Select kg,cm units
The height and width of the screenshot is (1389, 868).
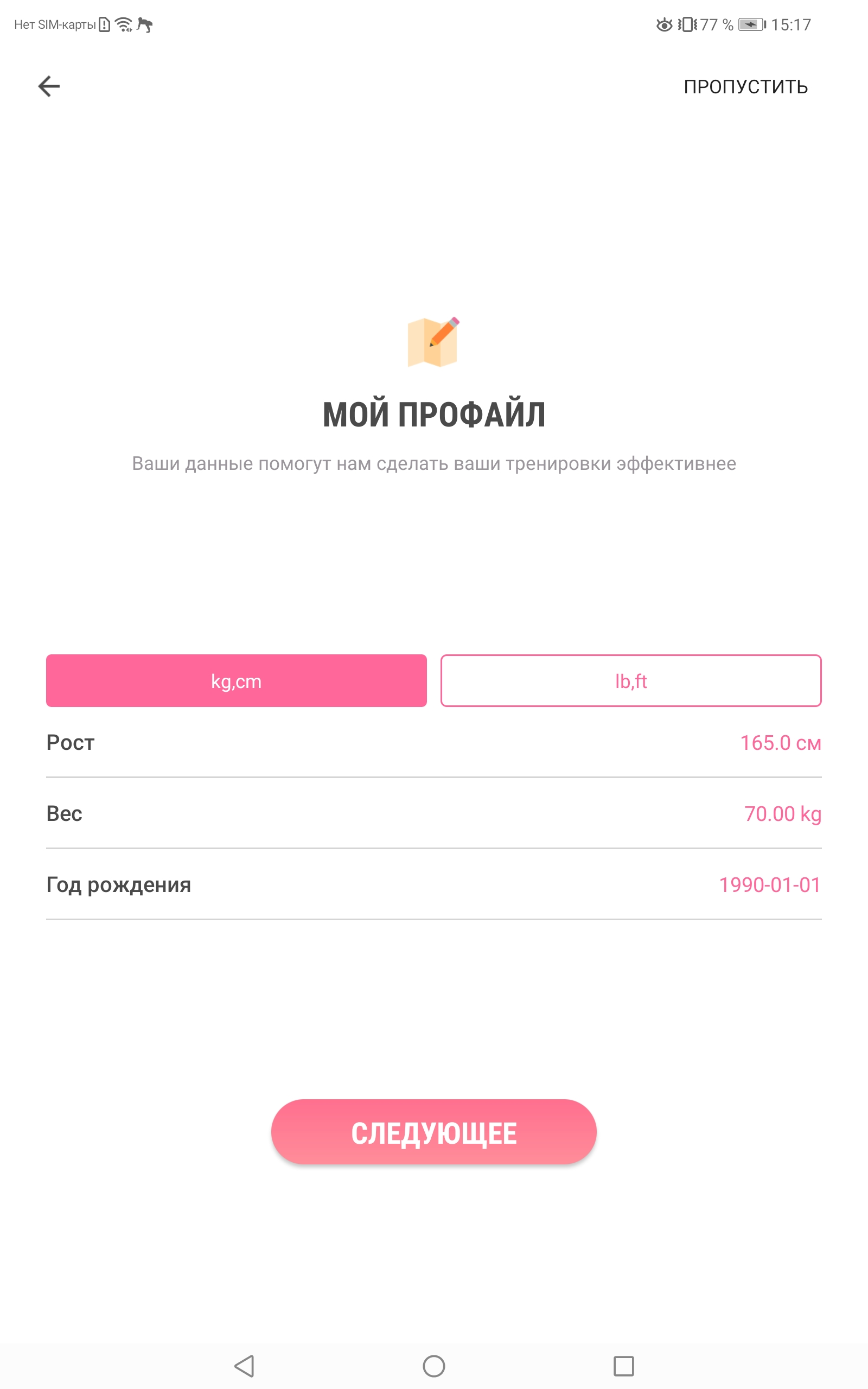point(237,681)
